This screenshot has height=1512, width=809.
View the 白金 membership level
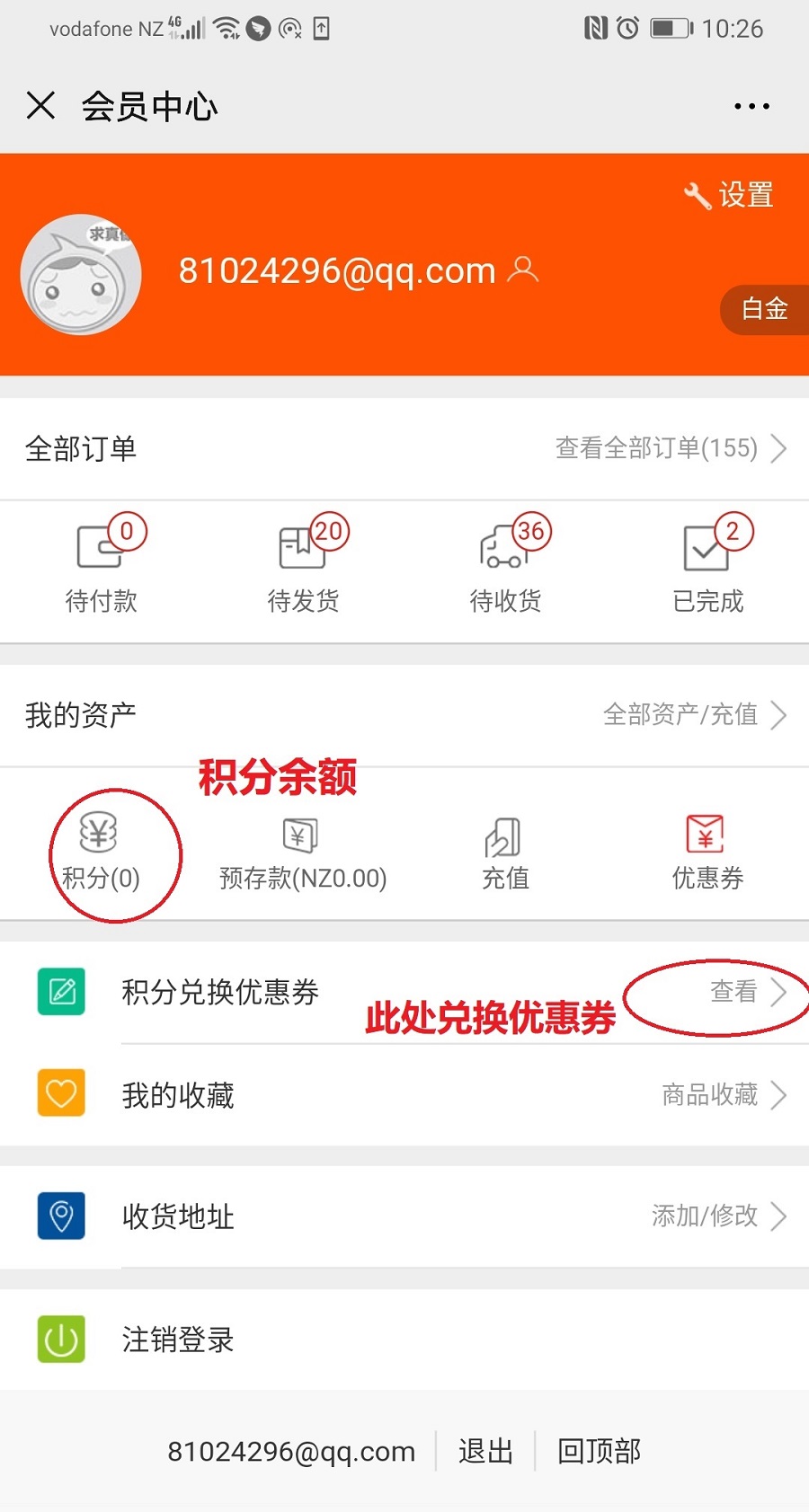point(764,309)
